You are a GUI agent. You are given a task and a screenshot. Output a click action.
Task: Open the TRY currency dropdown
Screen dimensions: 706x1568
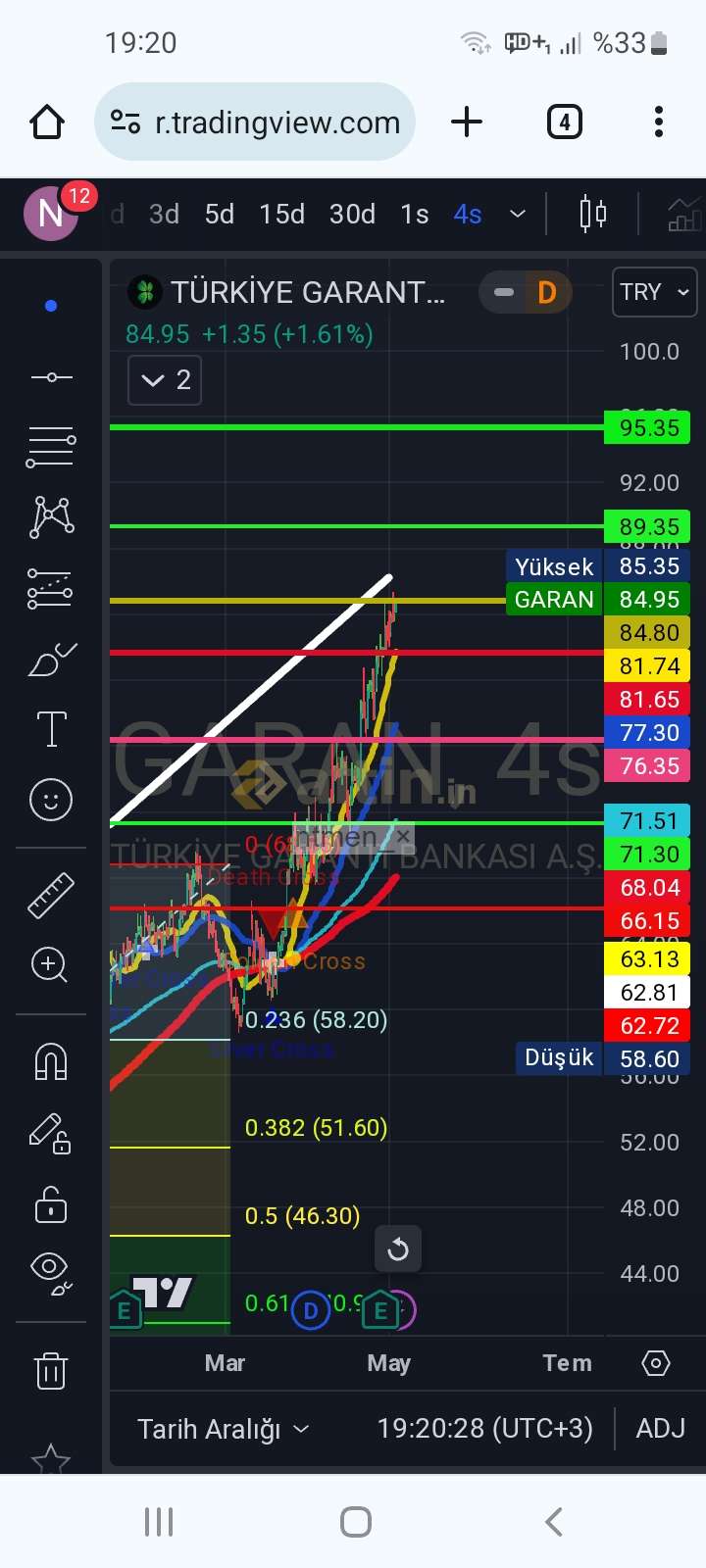pyautogui.click(x=654, y=292)
